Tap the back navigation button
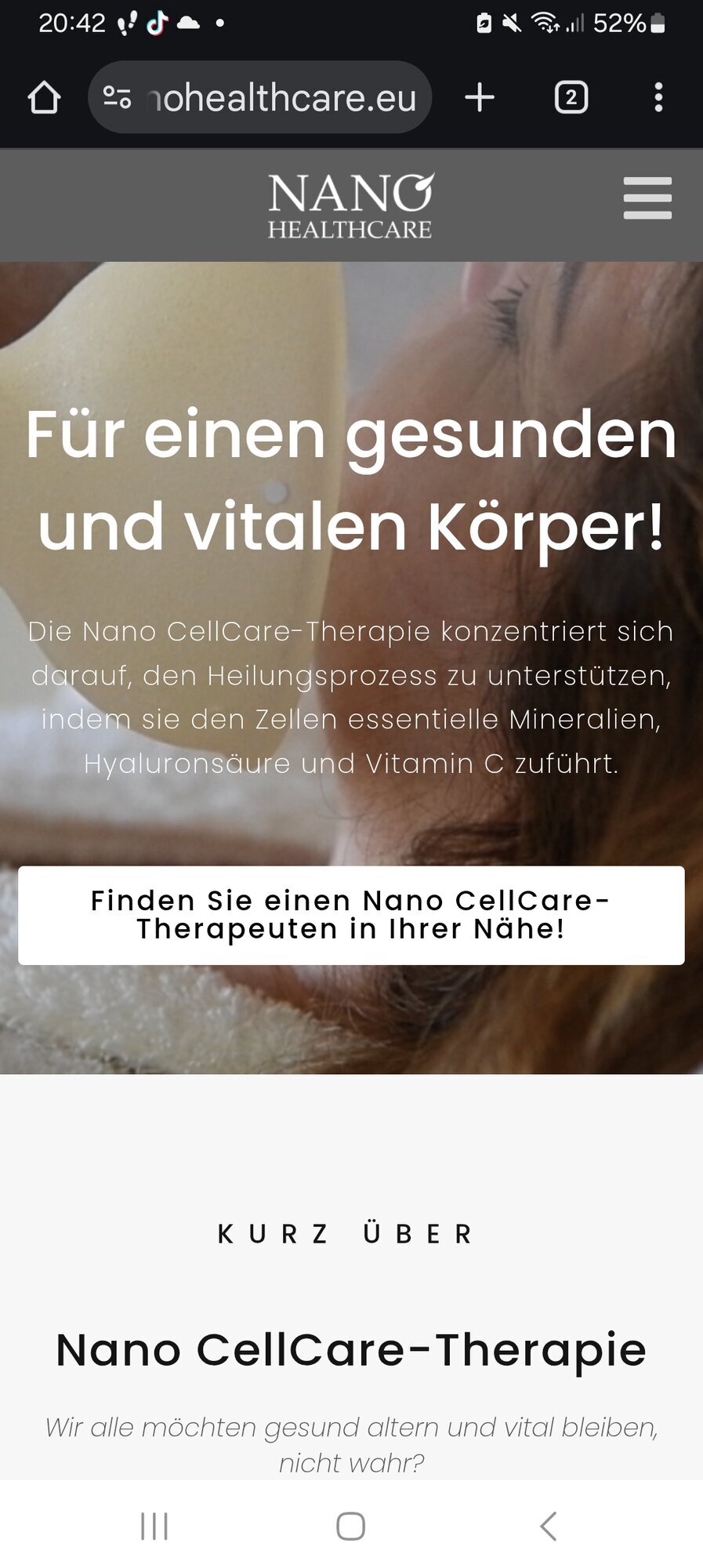Image resolution: width=703 pixels, height=1568 pixels. point(549,1526)
